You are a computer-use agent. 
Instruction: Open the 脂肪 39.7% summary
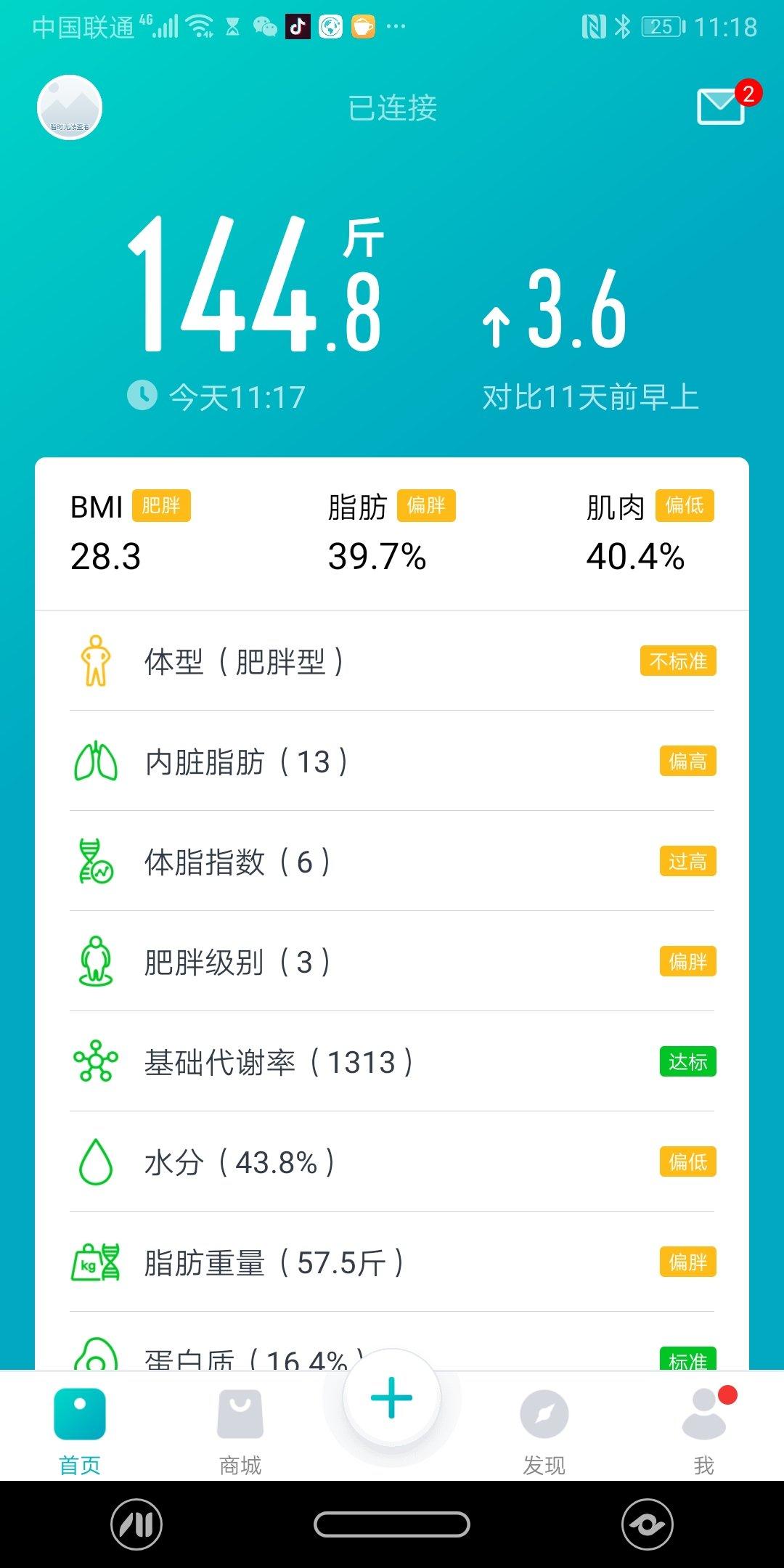[x=391, y=534]
